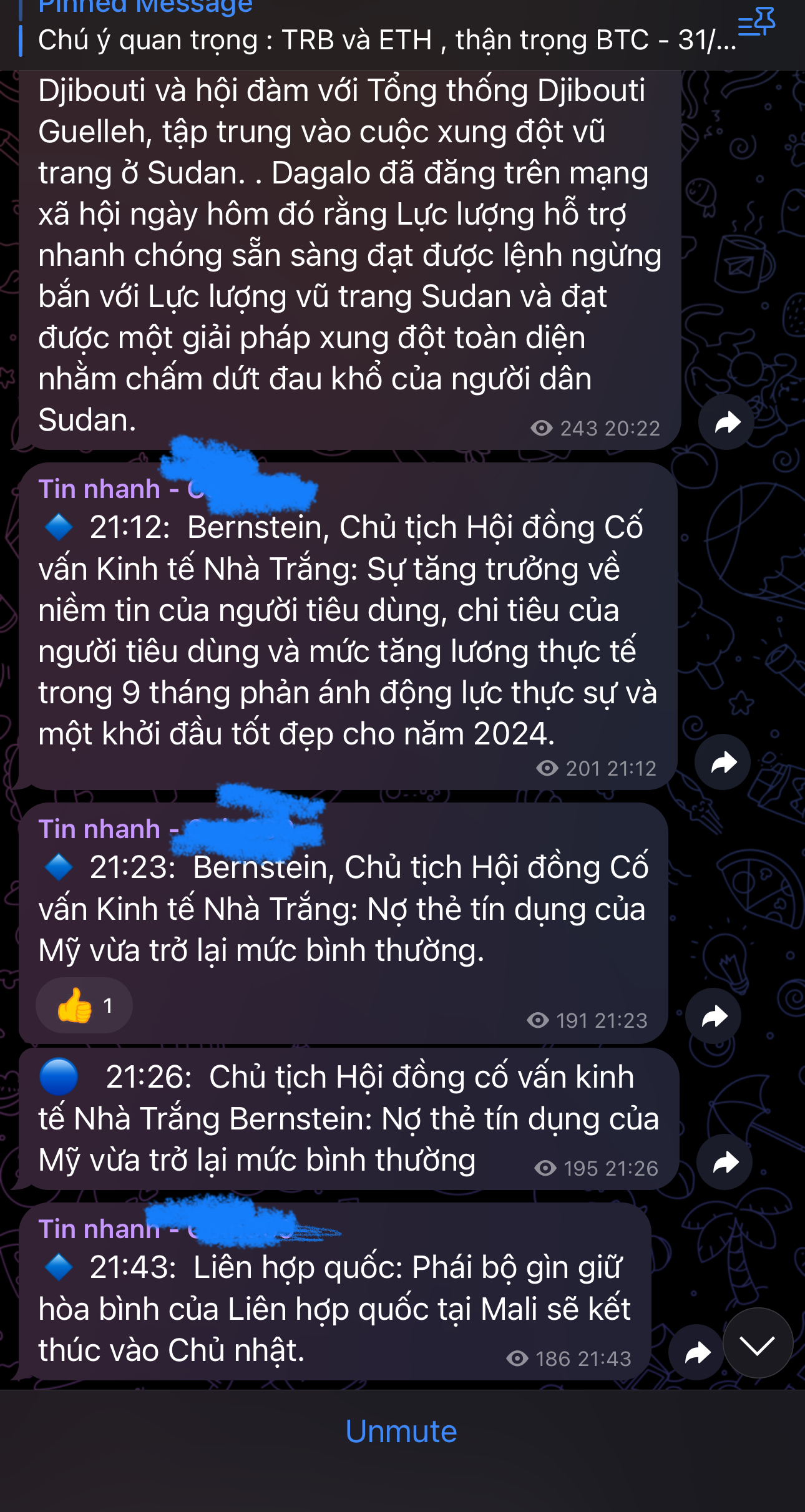Jump to latest messages with down arrow

tap(758, 1343)
